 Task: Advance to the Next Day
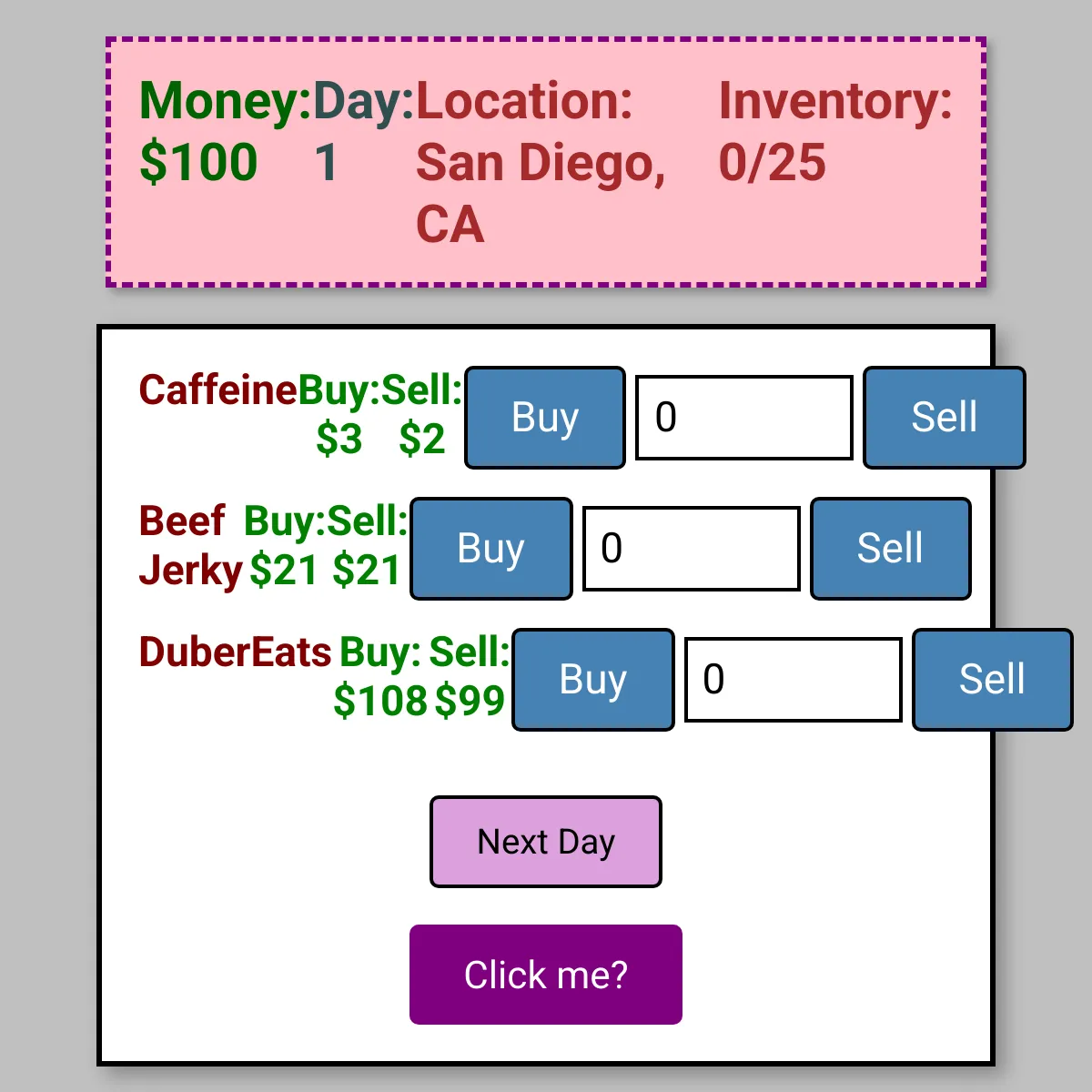pos(546,842)
